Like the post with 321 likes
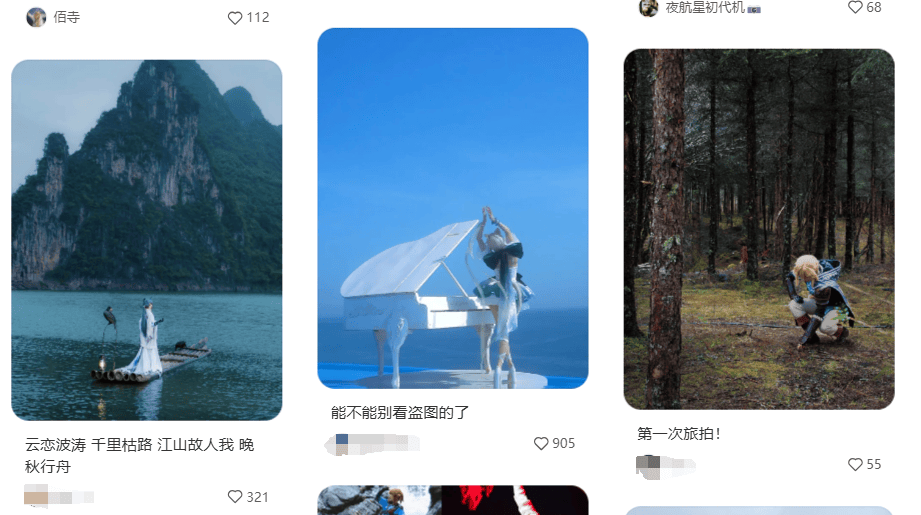Viewport: 921px width, 515px height. pos(236,497)
